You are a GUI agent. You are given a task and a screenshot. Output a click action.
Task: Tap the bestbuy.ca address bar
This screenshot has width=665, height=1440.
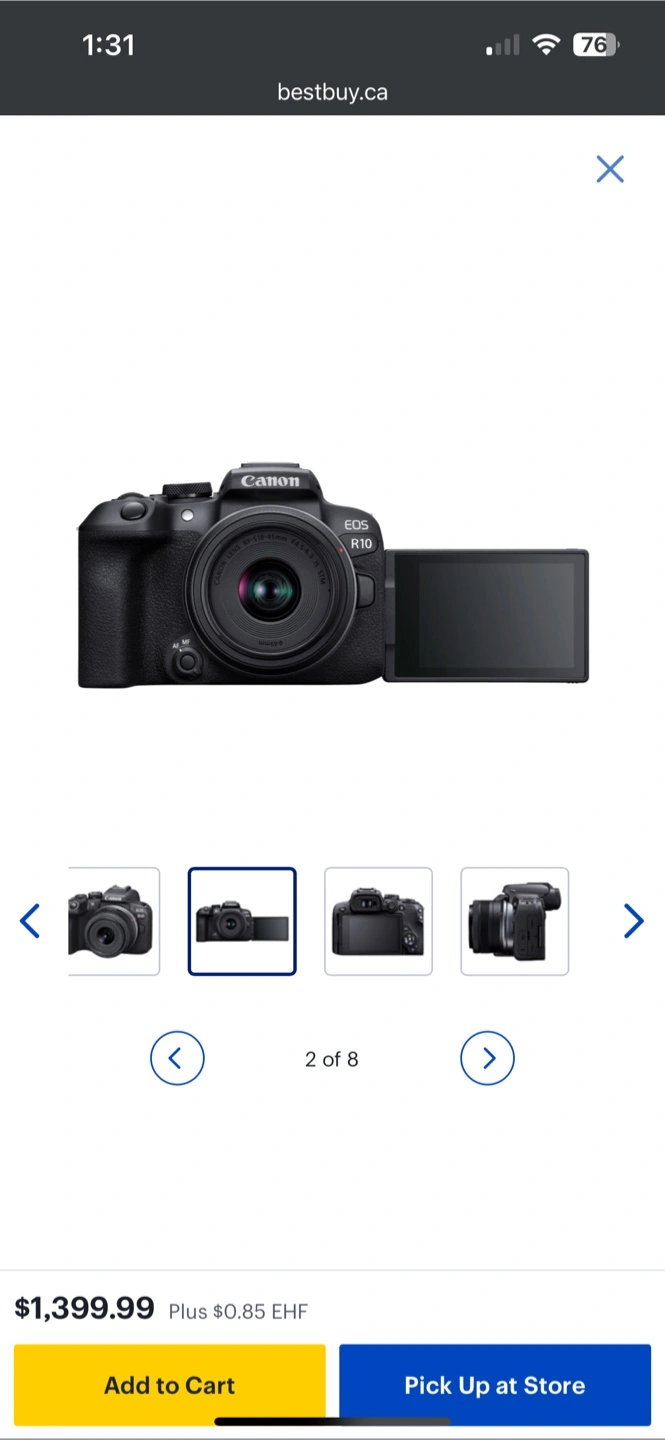(x=332, y=92)
